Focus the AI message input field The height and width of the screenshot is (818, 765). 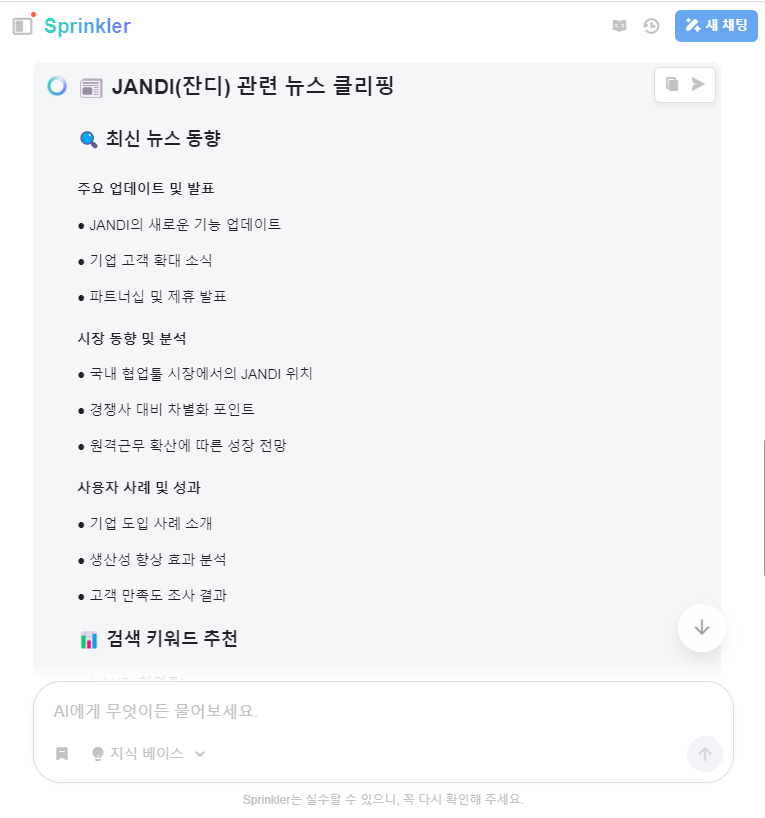(380, 711)
